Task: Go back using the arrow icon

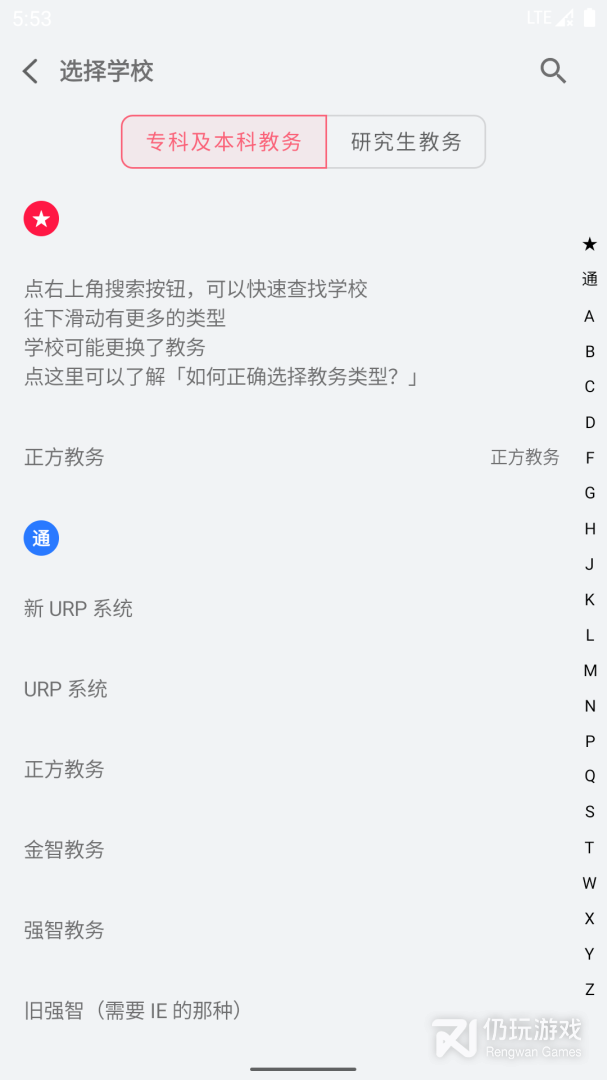Action: 30,71
